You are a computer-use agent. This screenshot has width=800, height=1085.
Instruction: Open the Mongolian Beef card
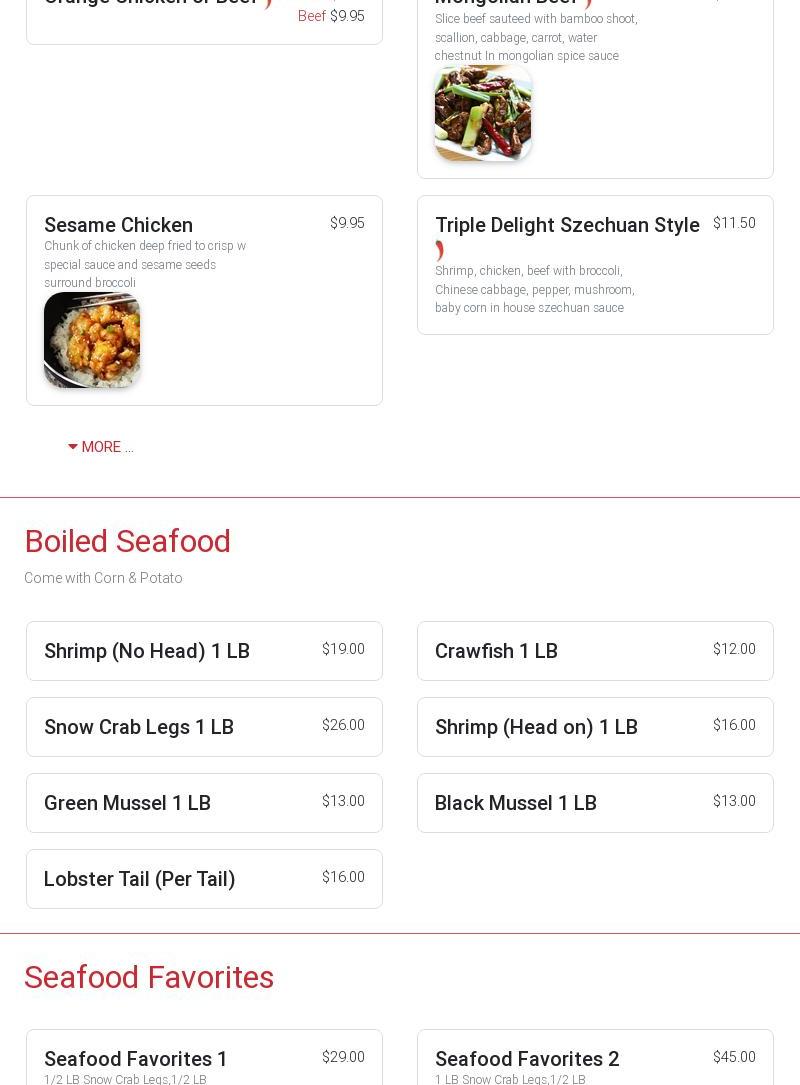594,90
